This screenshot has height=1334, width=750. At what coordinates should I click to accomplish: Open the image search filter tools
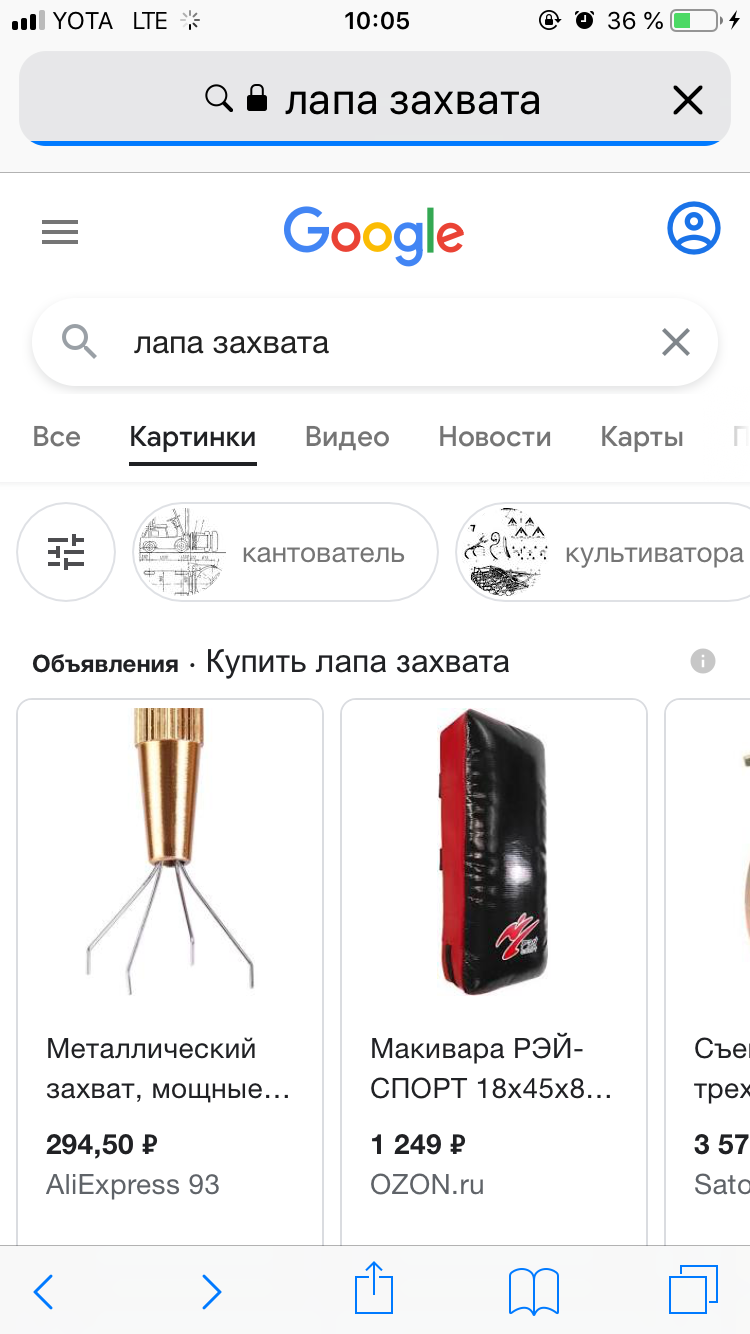pos(66,552)
